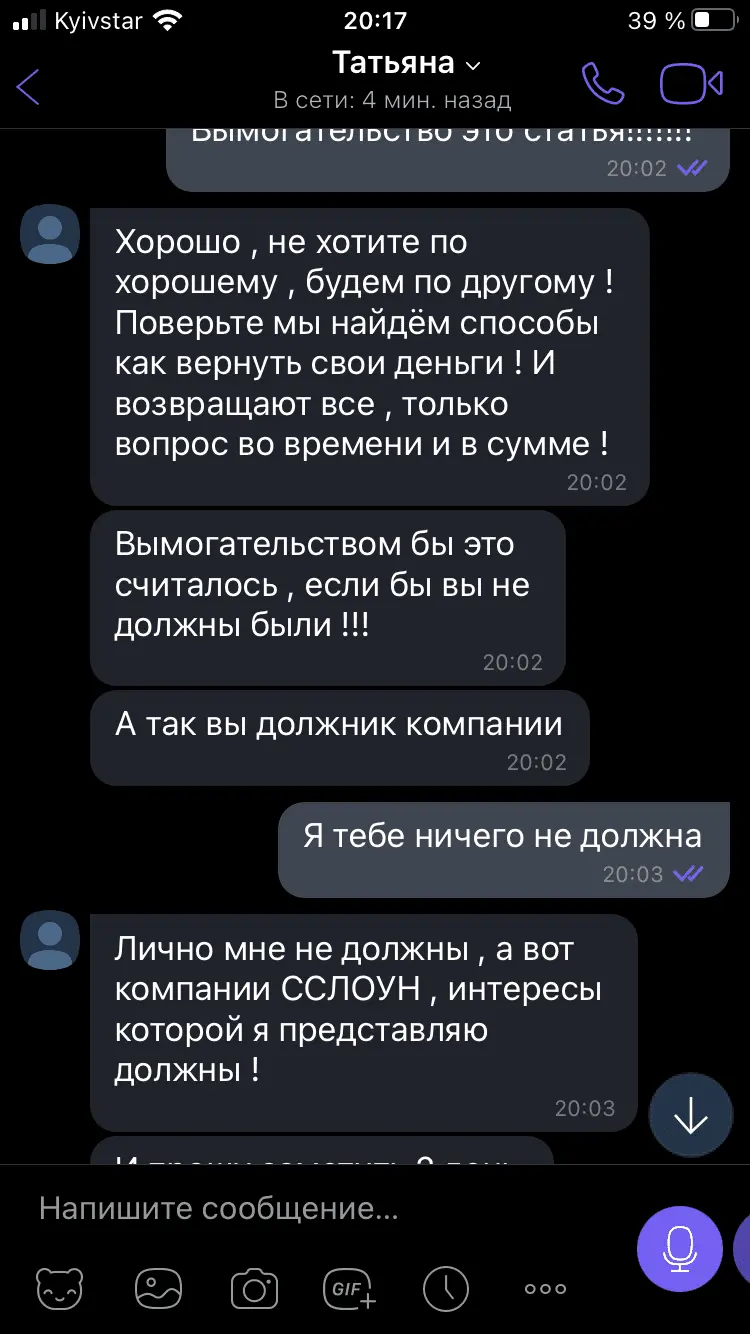Start a video call with Татьяна

point(691,85)
